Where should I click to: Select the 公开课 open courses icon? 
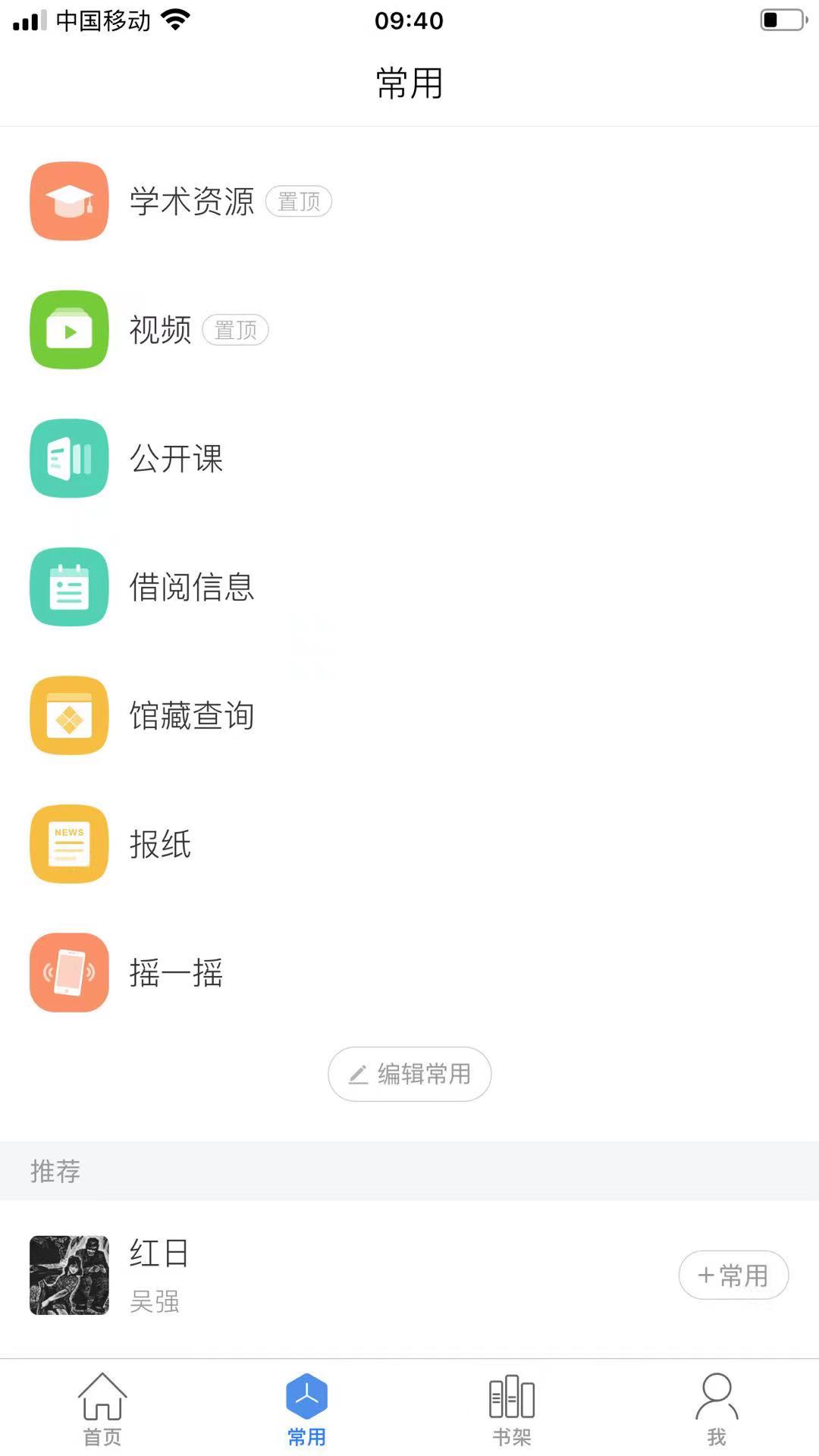(68, 459)
